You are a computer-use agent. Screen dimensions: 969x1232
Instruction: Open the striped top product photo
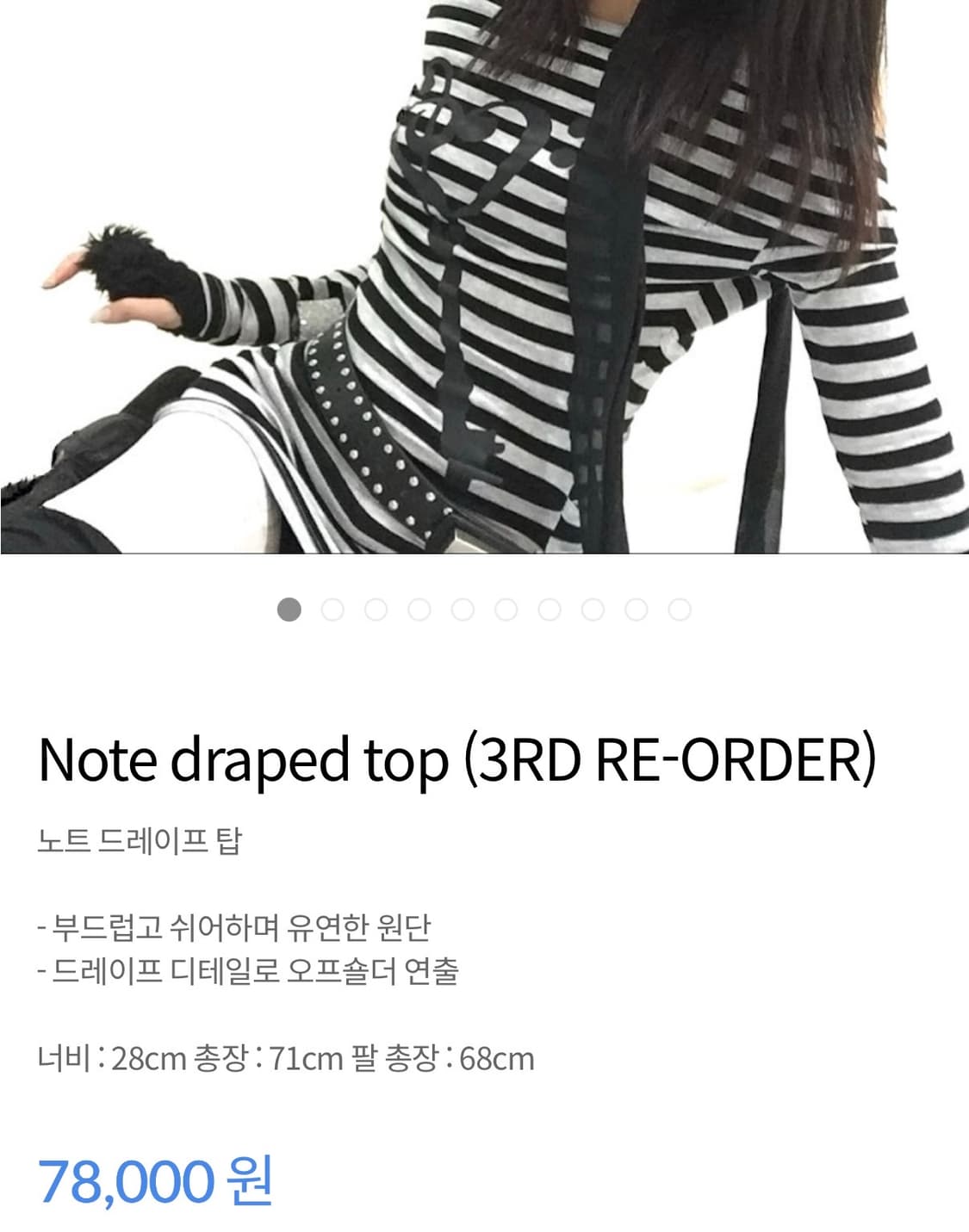click(x=484, y=275)
